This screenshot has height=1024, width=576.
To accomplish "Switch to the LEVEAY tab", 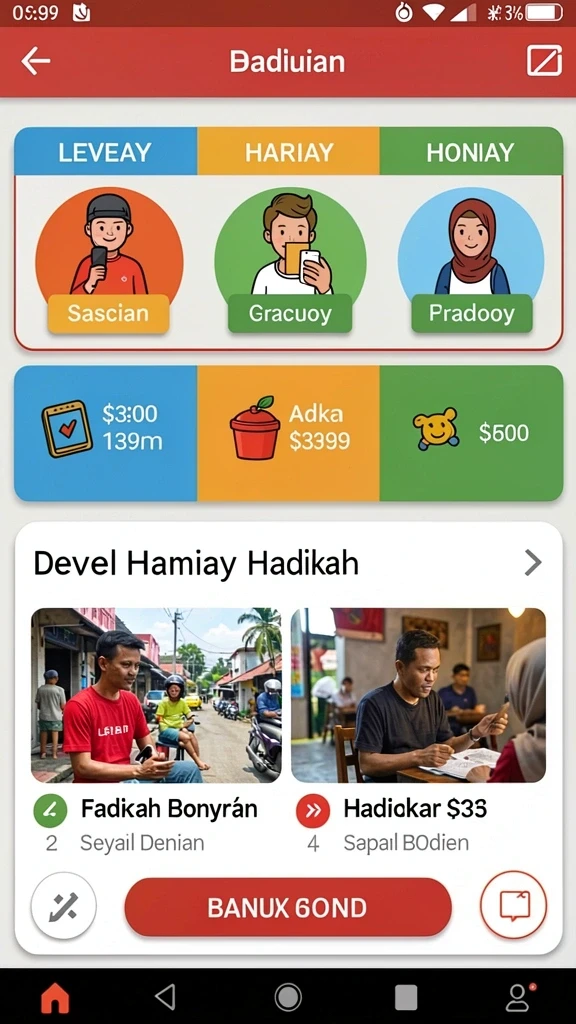I will [105, 152].
